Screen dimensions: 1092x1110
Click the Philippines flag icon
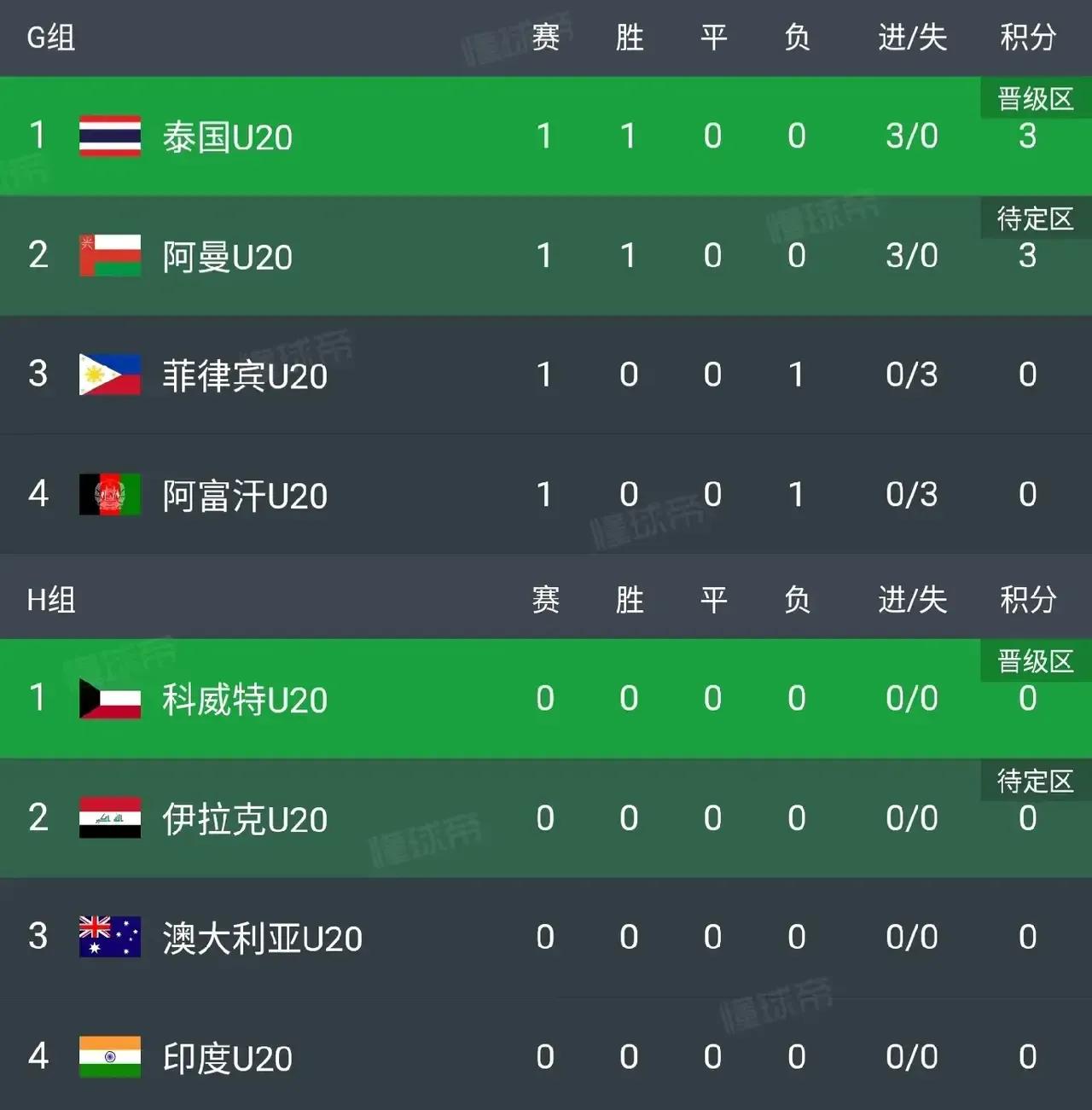click(108, 375)
